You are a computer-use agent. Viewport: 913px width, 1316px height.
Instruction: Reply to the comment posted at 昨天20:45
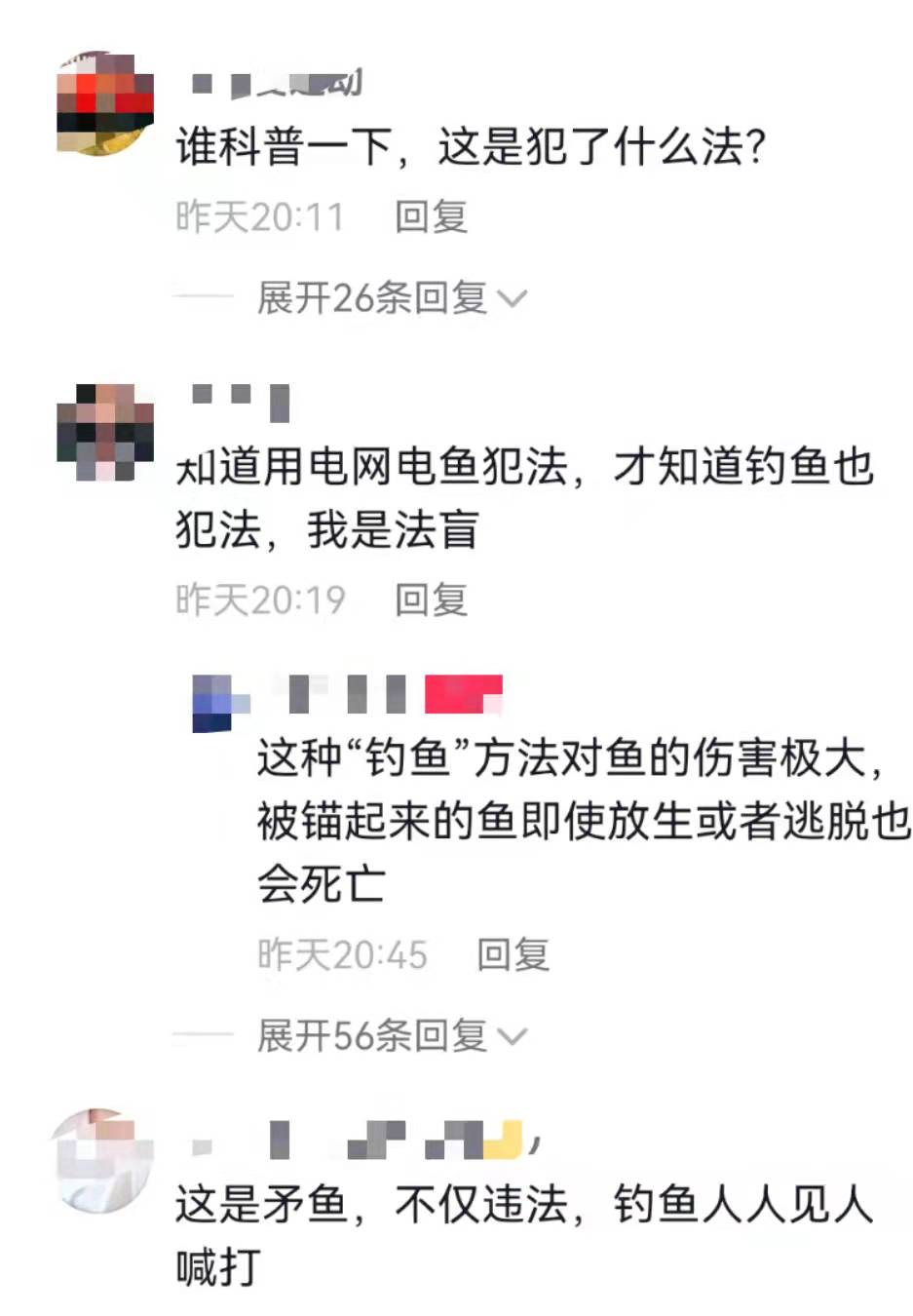point(513,954)
